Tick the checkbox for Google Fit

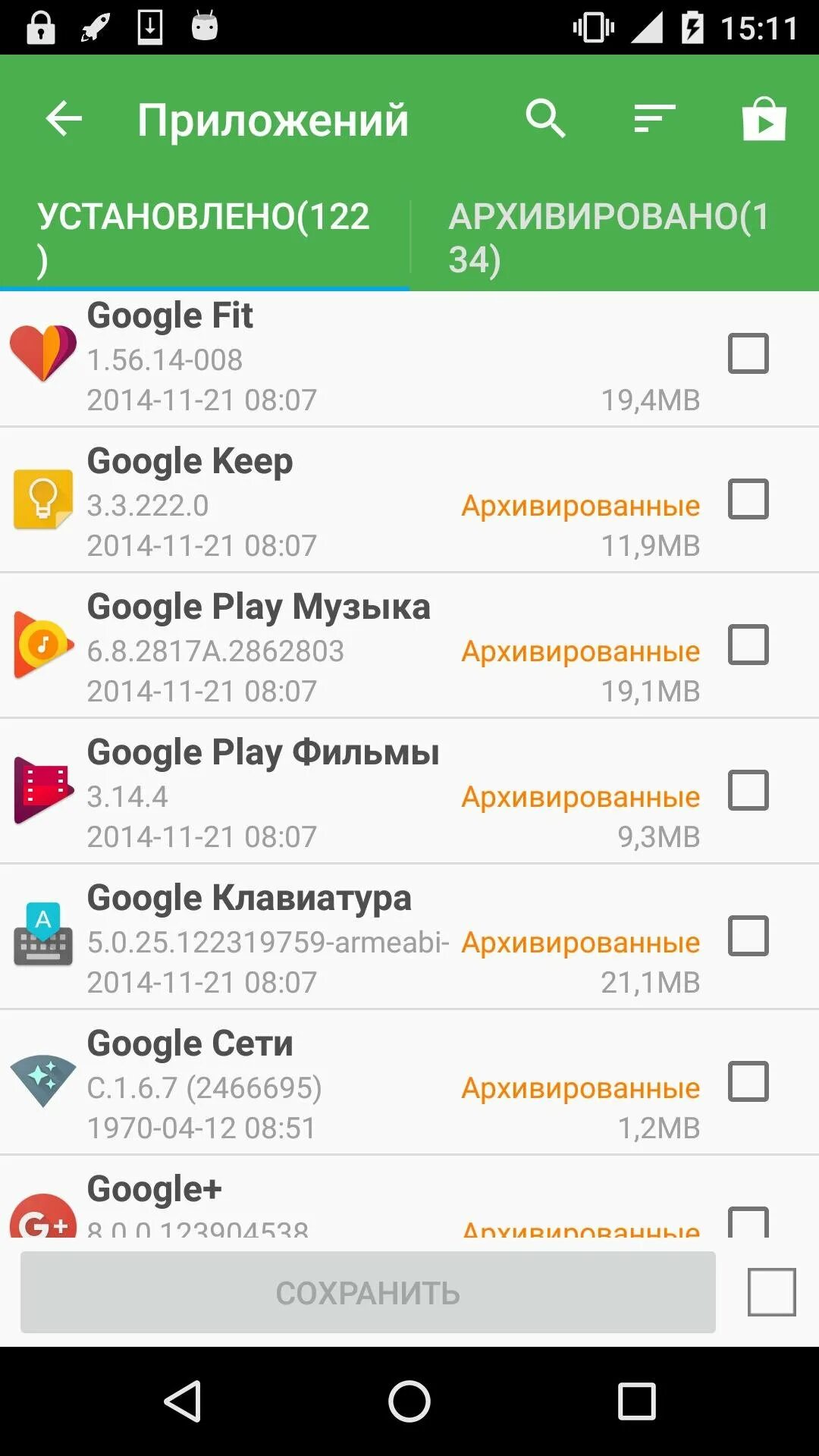[x=748, y=353]
